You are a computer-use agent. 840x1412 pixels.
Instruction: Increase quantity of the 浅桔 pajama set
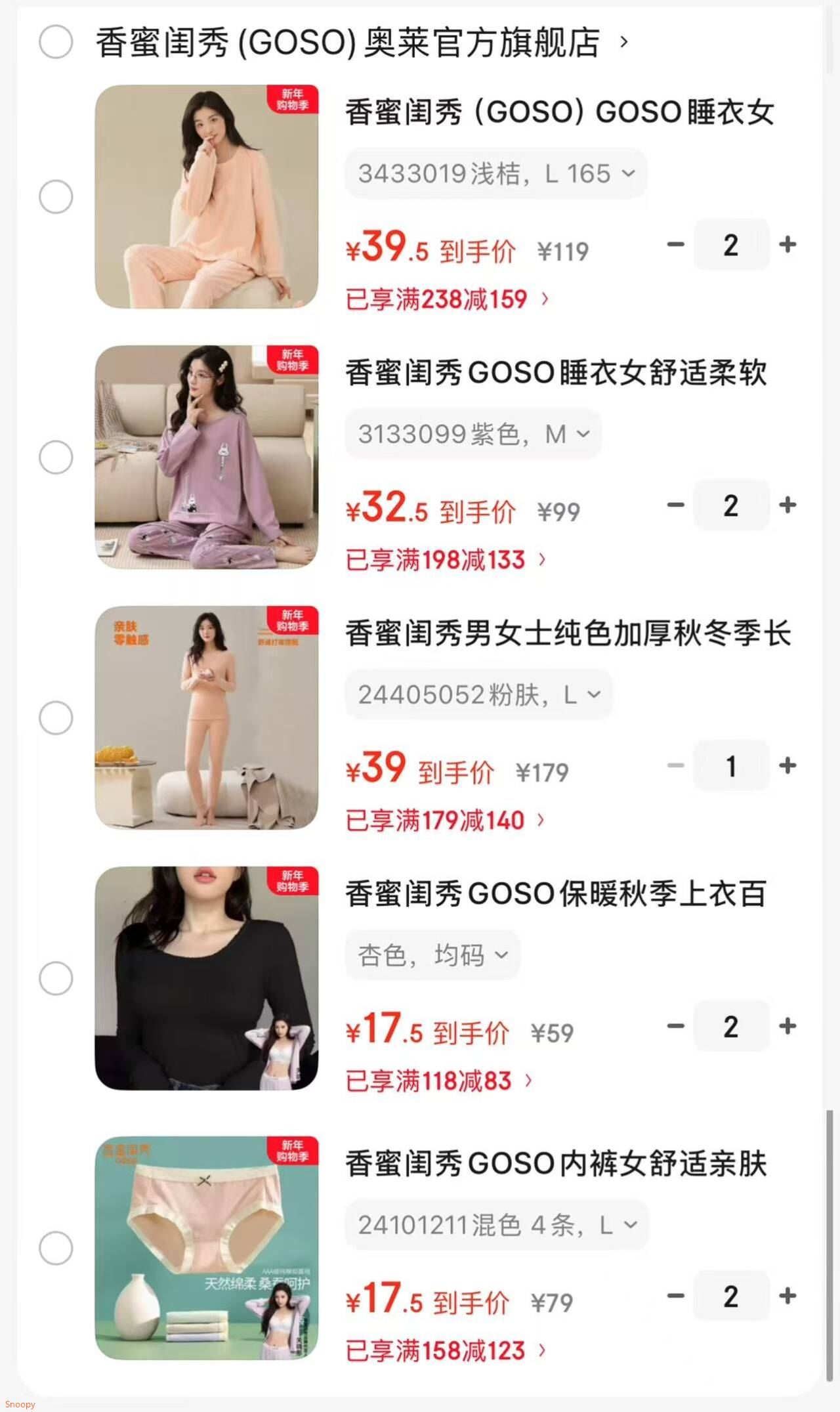787,244
